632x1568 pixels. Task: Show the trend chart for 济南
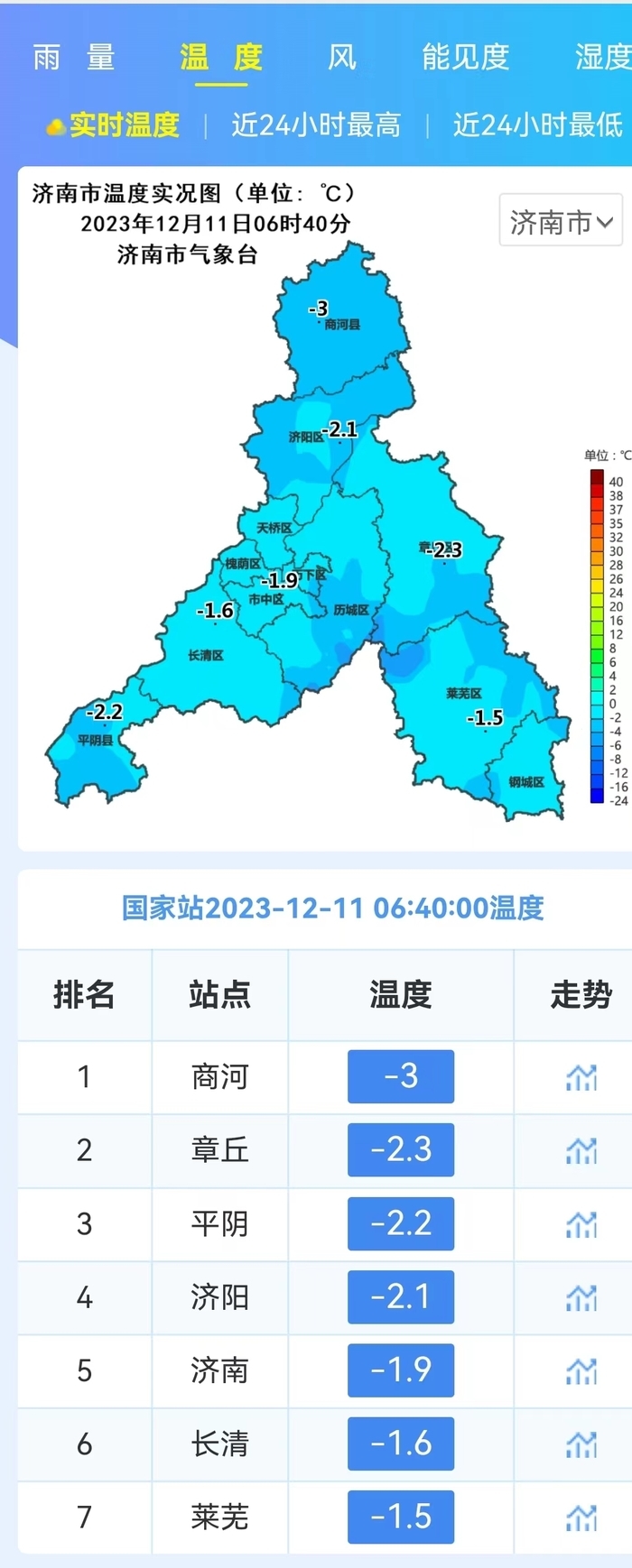[x=581, y=1371]
